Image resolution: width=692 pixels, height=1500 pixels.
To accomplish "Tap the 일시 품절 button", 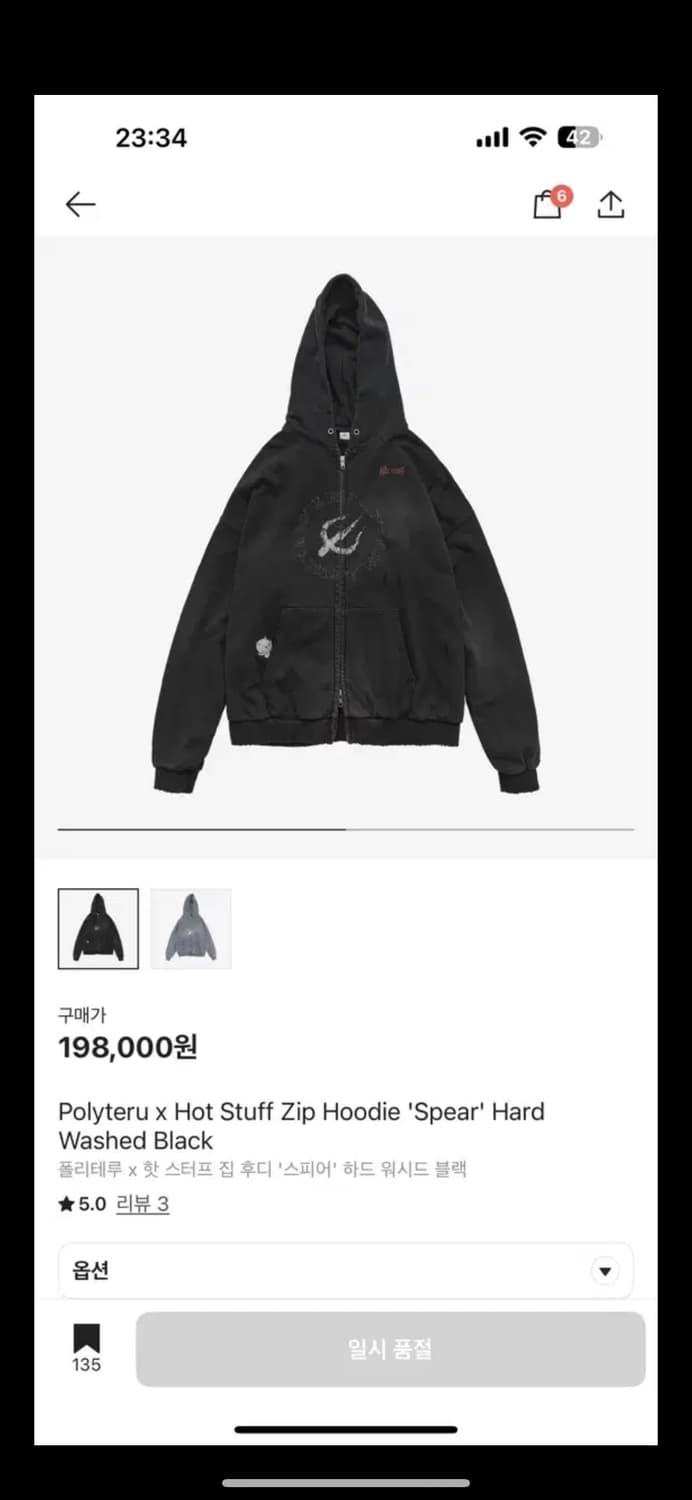I will (390, 1349).
